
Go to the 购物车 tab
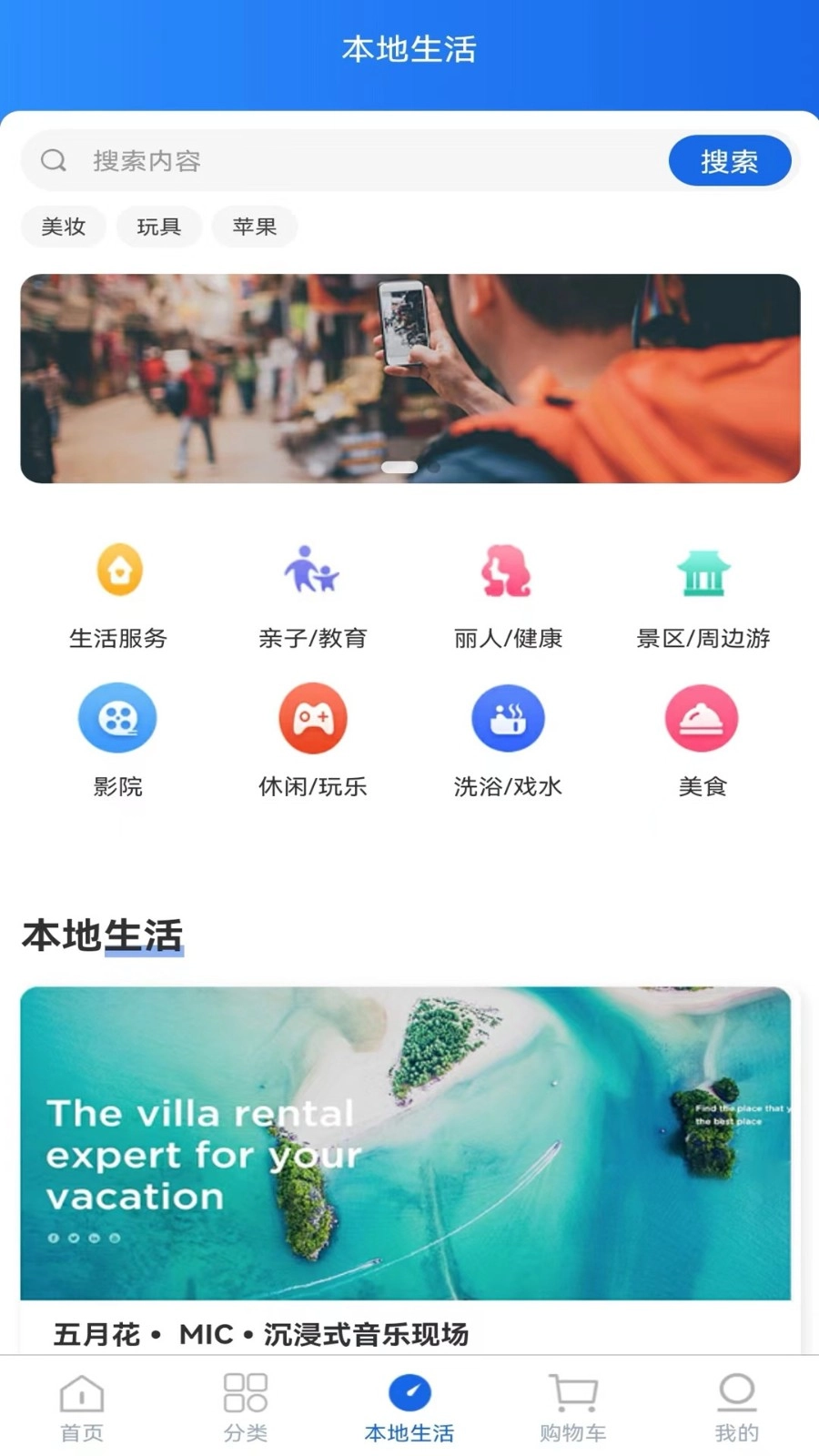click(x=573, y=1408)
